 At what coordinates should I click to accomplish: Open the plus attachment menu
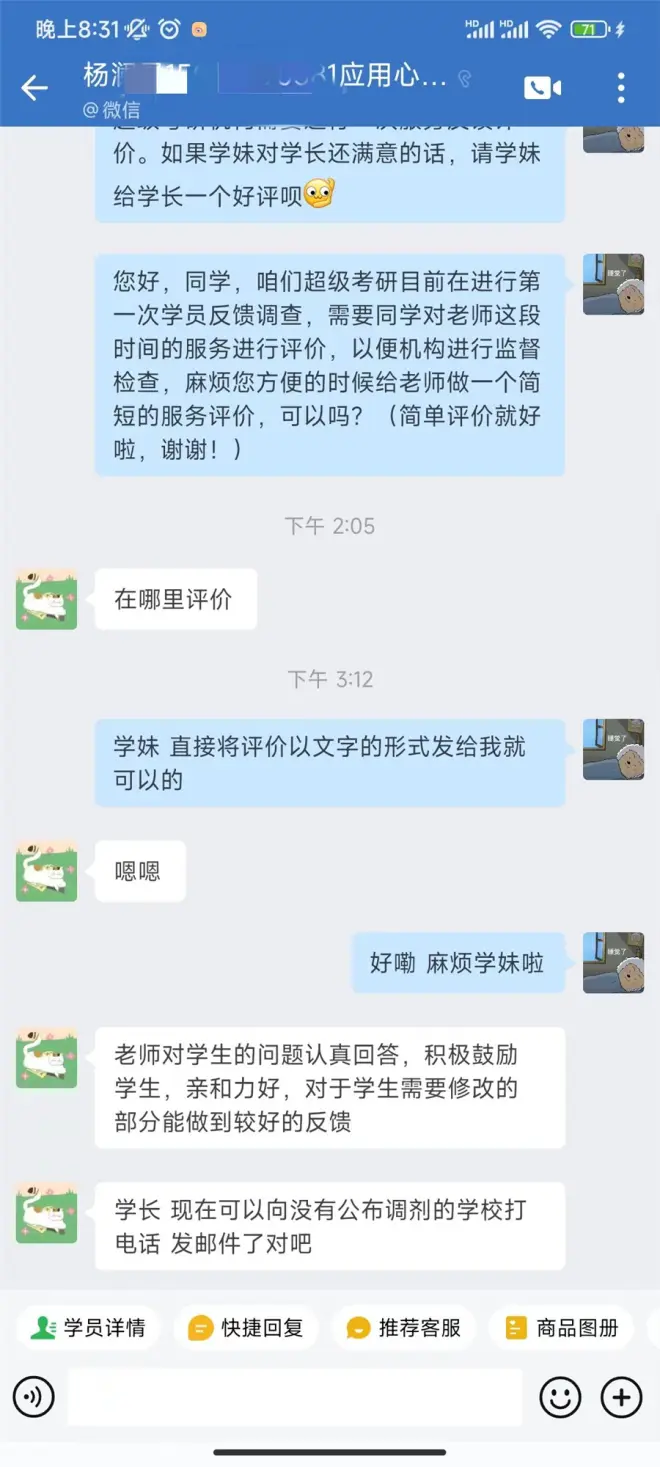[621, 1396]
